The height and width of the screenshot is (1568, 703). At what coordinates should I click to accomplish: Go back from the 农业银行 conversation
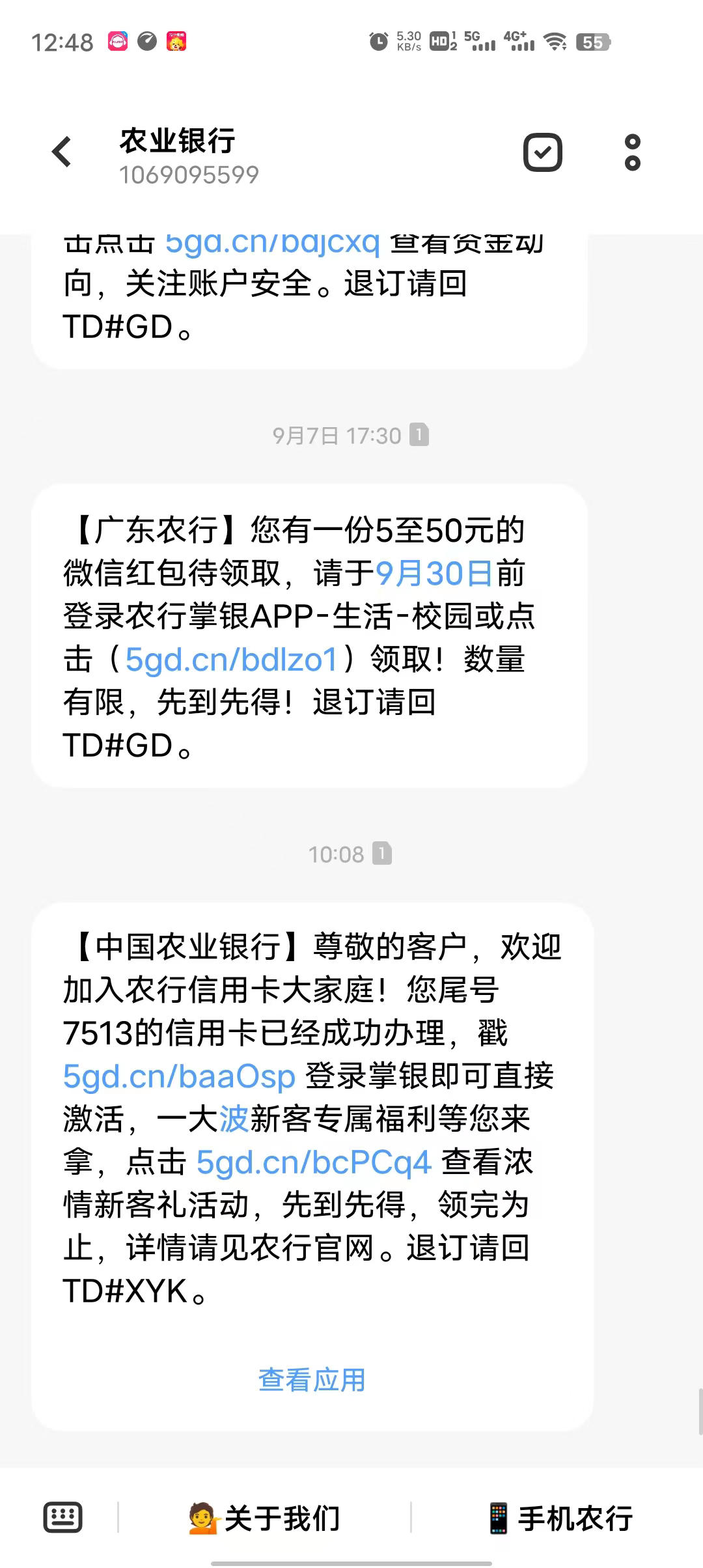click(x=62, y=152)
